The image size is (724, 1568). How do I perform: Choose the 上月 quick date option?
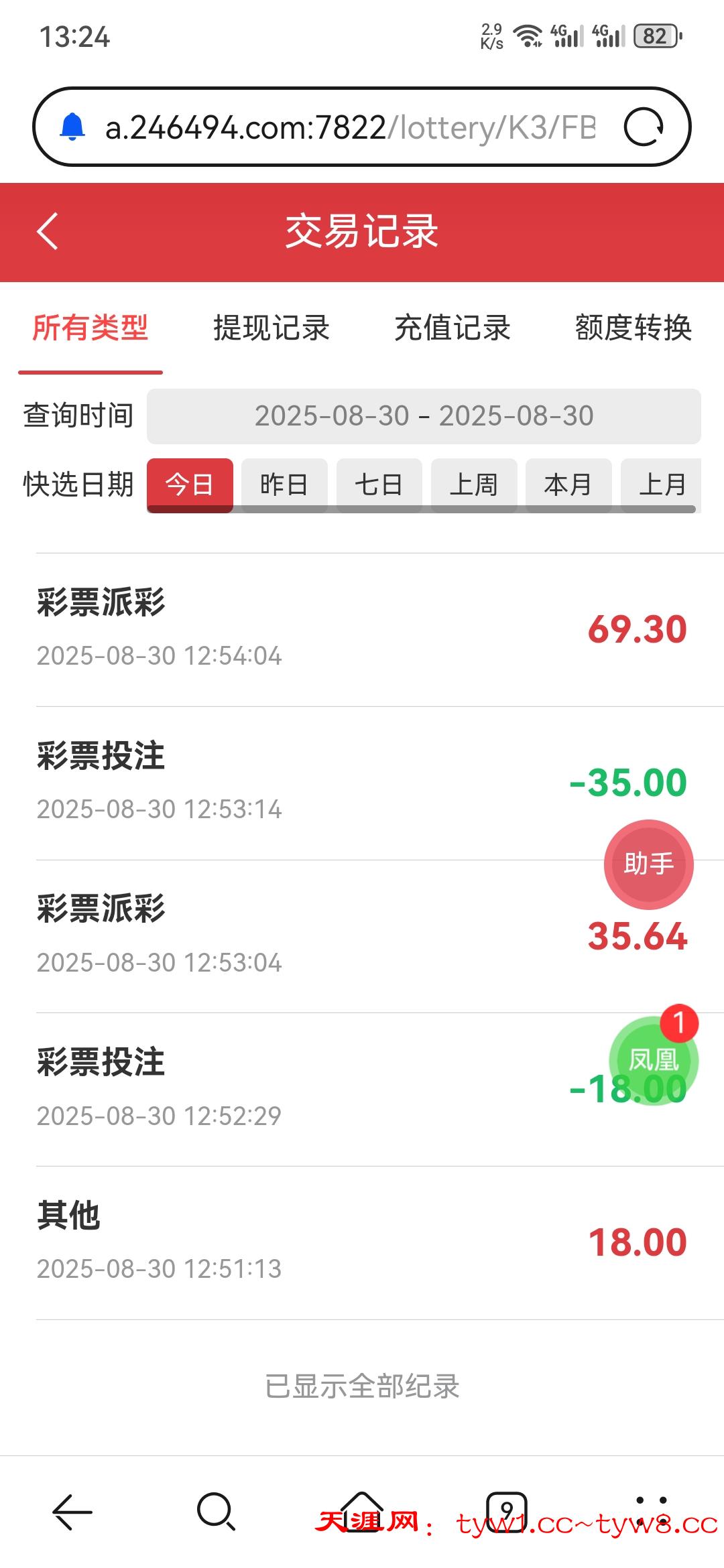tap(662, 484)
